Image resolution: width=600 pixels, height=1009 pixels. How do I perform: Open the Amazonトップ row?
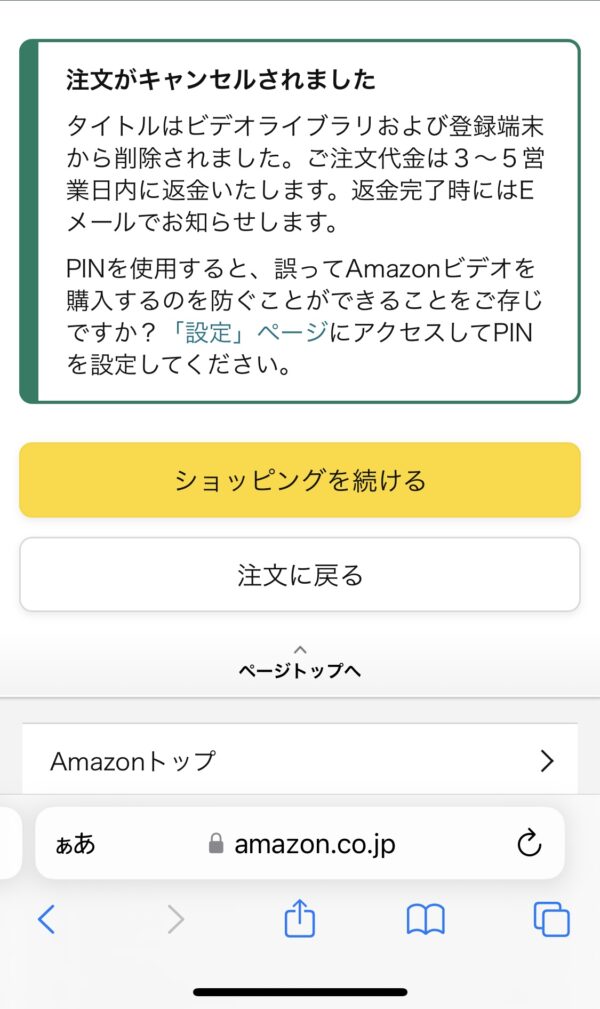(300, 761)
